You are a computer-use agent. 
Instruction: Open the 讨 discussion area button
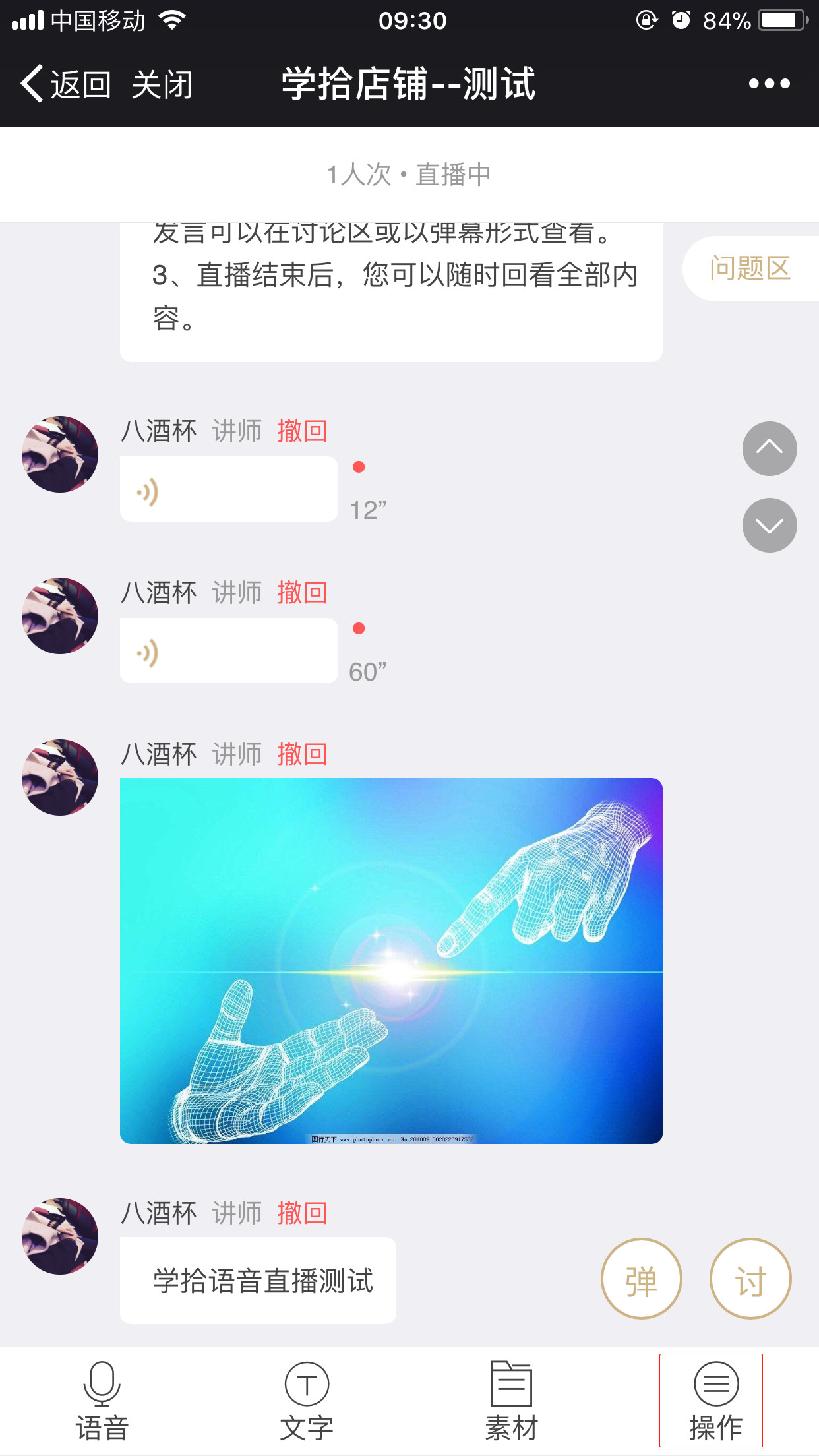pos(750,1279)
